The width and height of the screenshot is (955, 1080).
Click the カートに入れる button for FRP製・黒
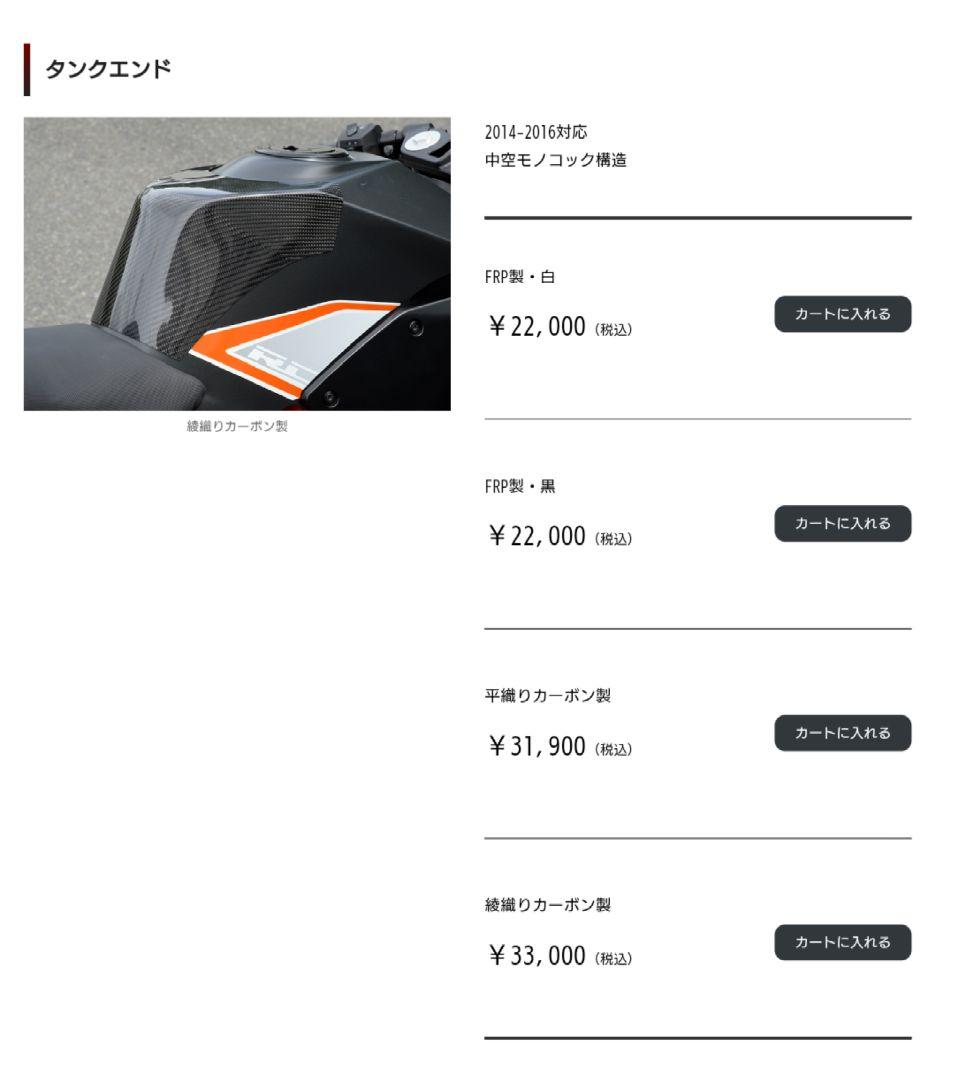point(843,523)
